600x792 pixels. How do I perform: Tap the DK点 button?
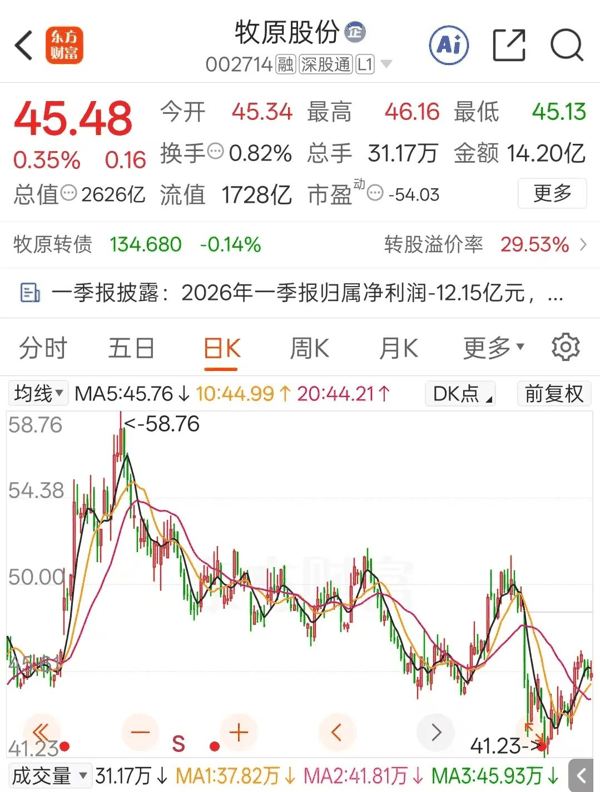462,394
